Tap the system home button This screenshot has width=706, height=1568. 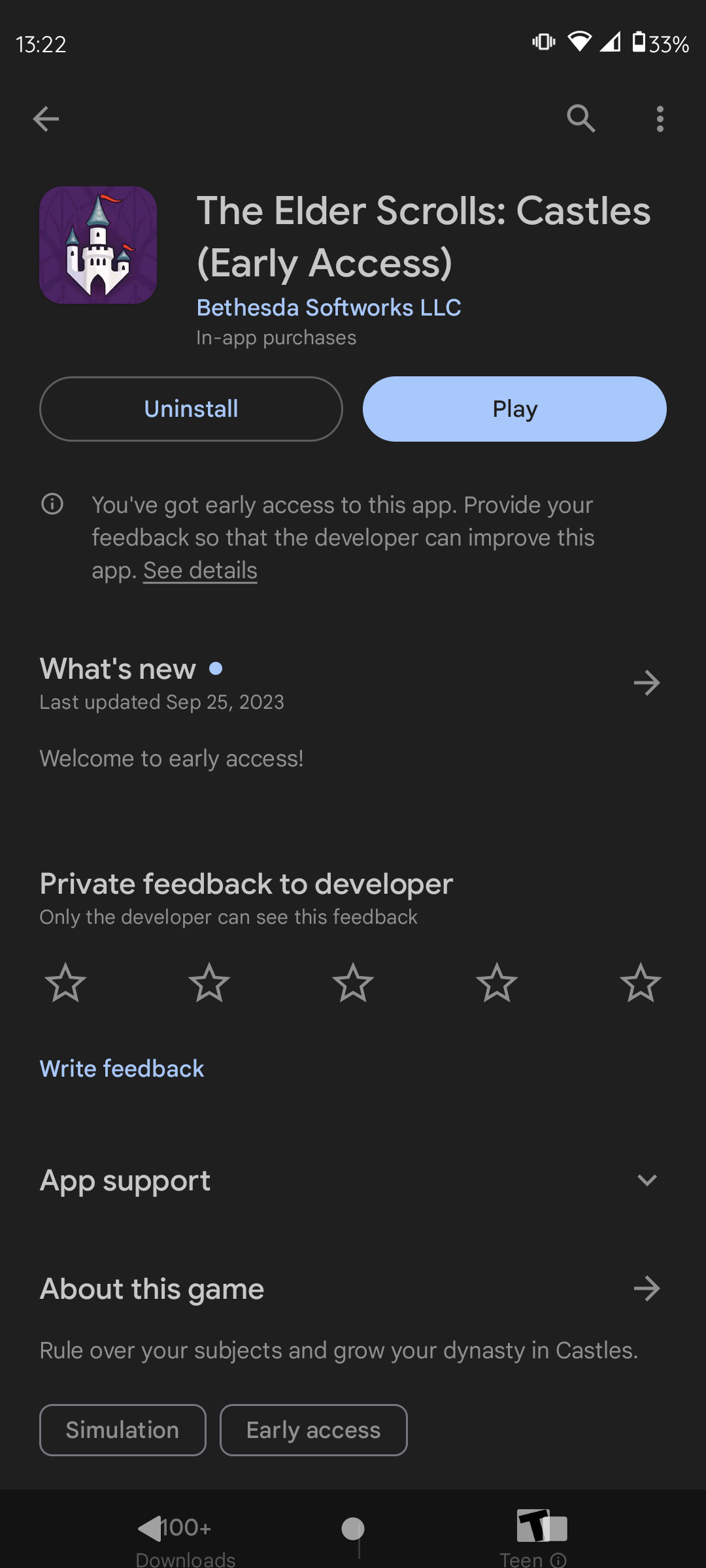pyautogui.click(x=353, y=1529)
